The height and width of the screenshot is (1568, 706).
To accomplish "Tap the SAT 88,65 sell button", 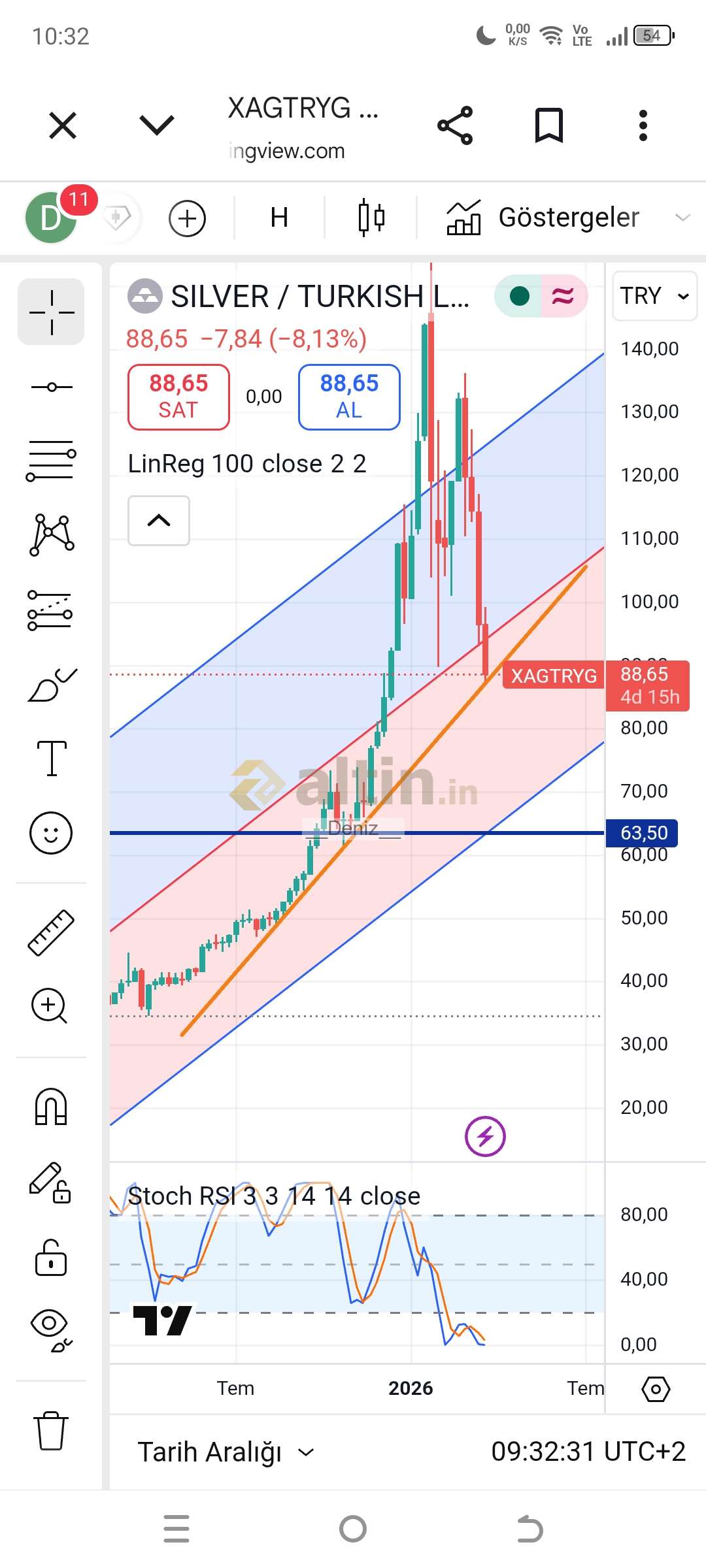I will (x=178, y=397).
